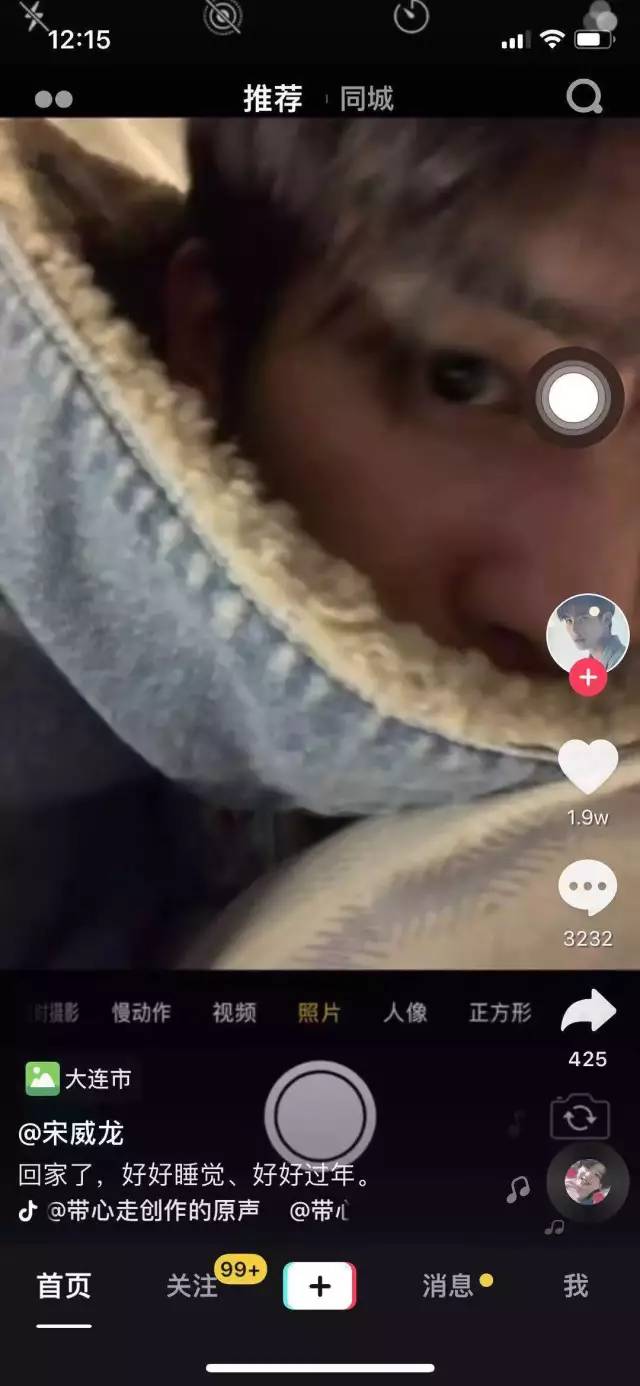Viewport: 640px width, 1386px height.
Task: Switch to the 推荐 feed tab
Action: [273, 99]
